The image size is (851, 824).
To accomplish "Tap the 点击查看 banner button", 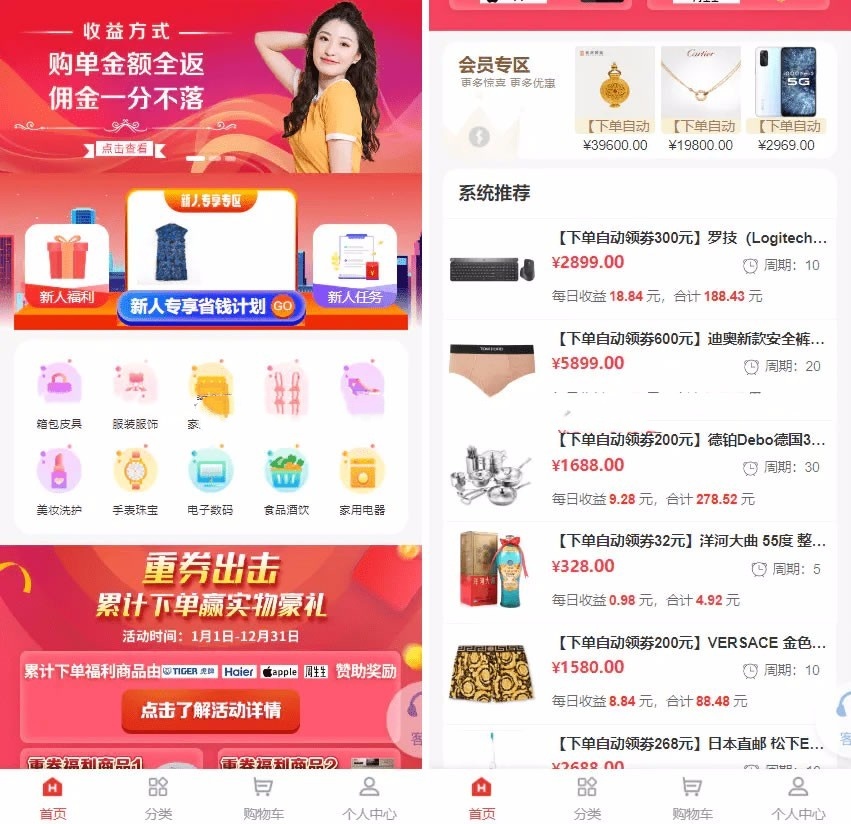I will tap(125, 148).
